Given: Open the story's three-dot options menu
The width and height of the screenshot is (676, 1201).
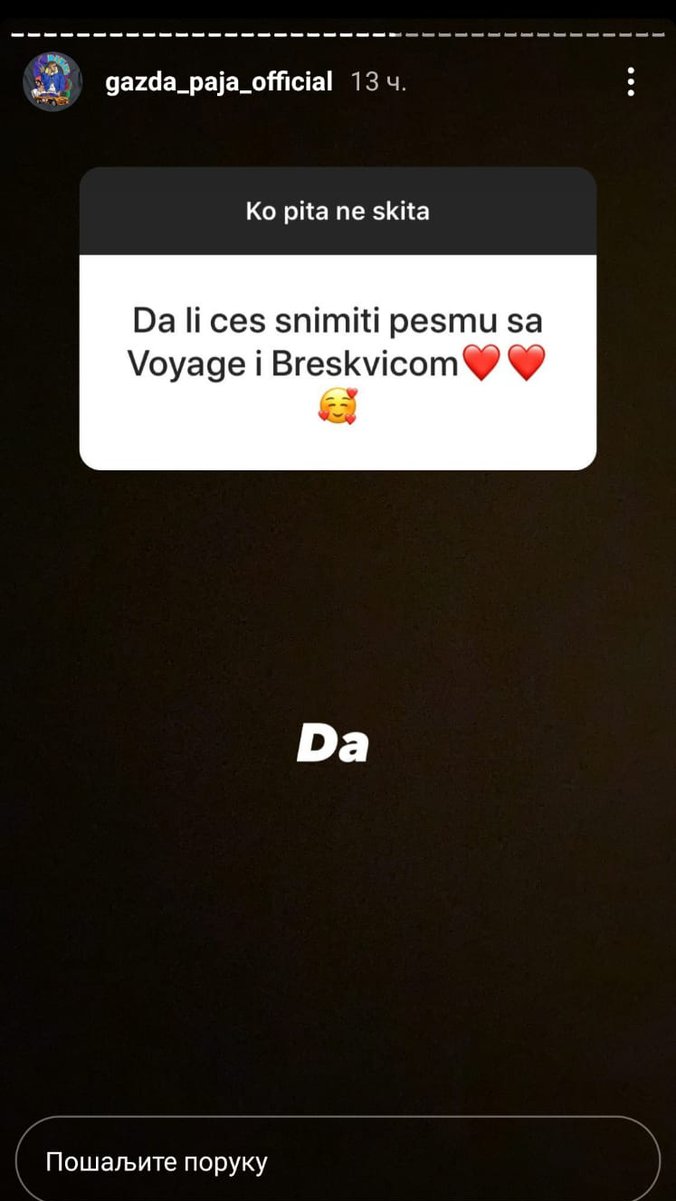Looking at the screenshot, I should pos(631,82).
